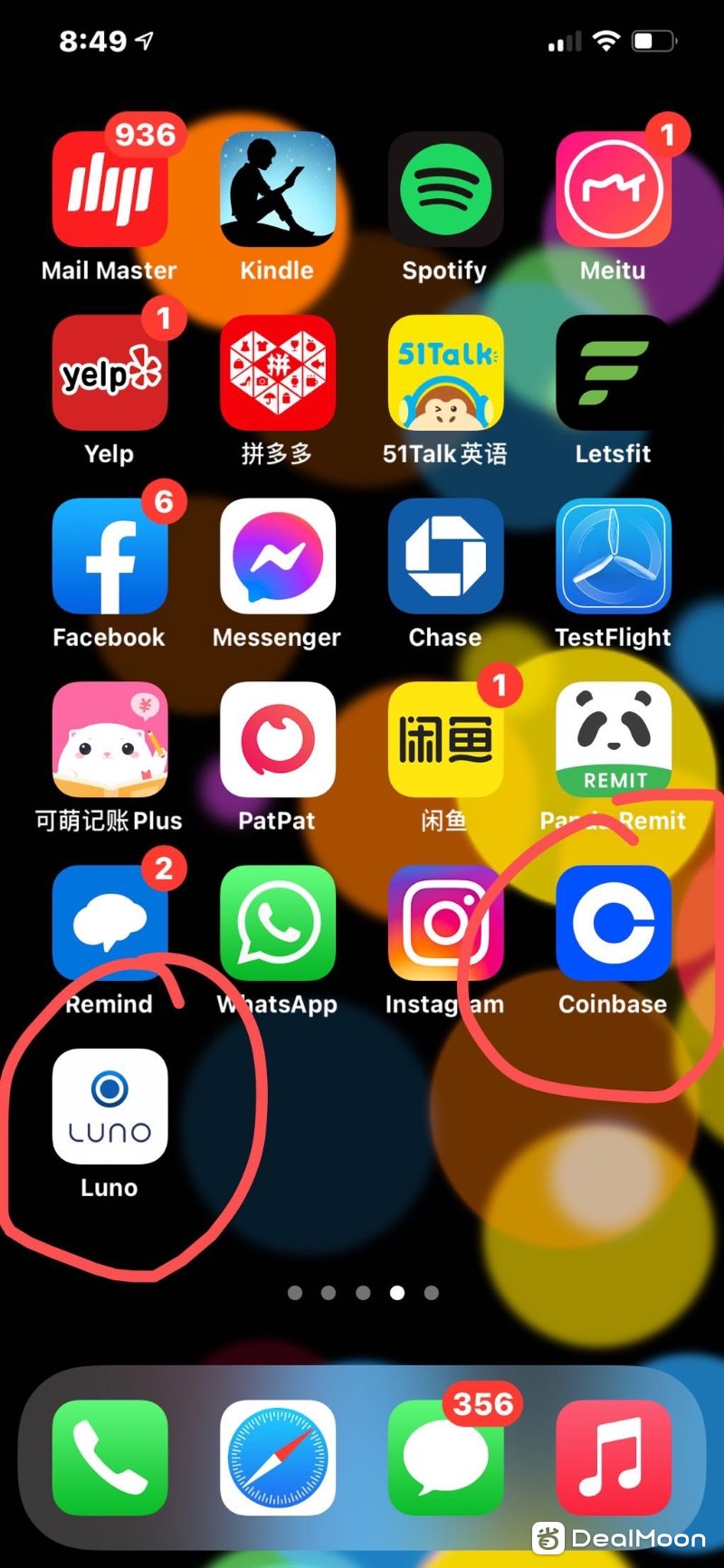This screenshot has width=724, height=1568.
Task: Open Messenger
Action: [x=277, y=556]
